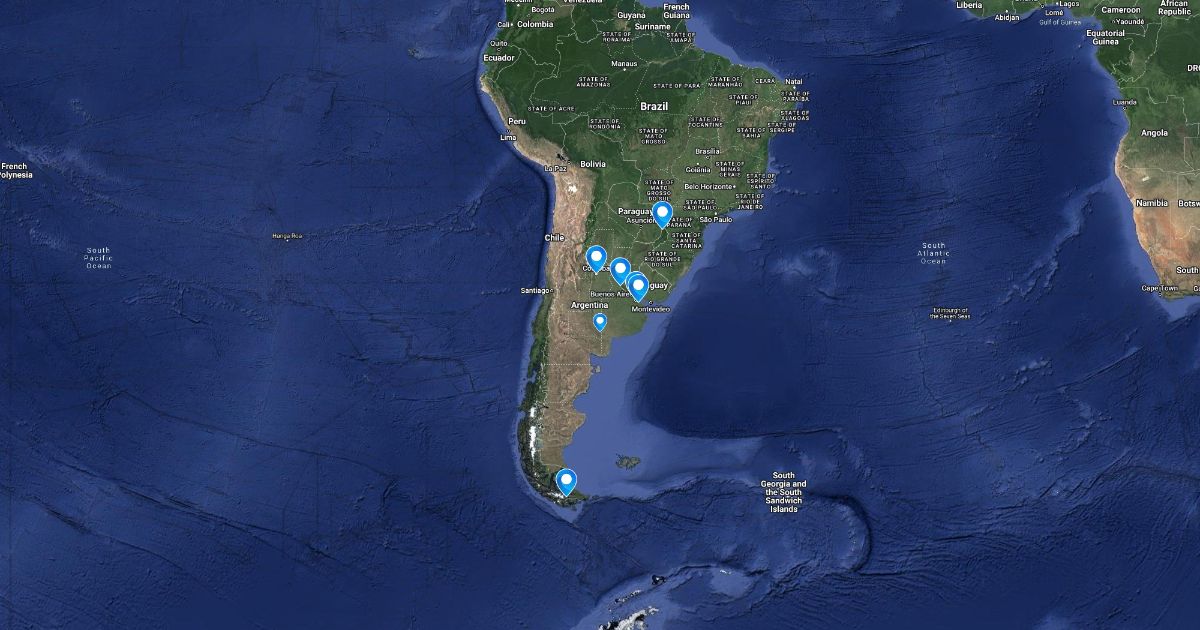Viewport: 1200px width, 630px height.
Task: Open the pin at Tierra del Fuego
Action: click(x=567, y=481)
